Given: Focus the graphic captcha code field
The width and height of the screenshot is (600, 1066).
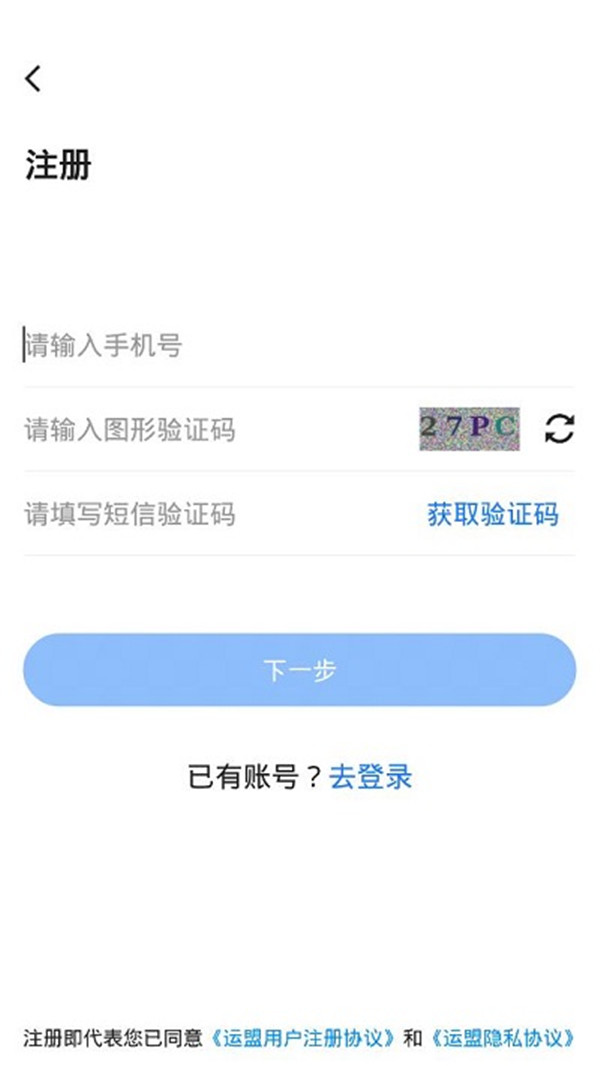Looking at the screenshot, I should pos(200,430).
